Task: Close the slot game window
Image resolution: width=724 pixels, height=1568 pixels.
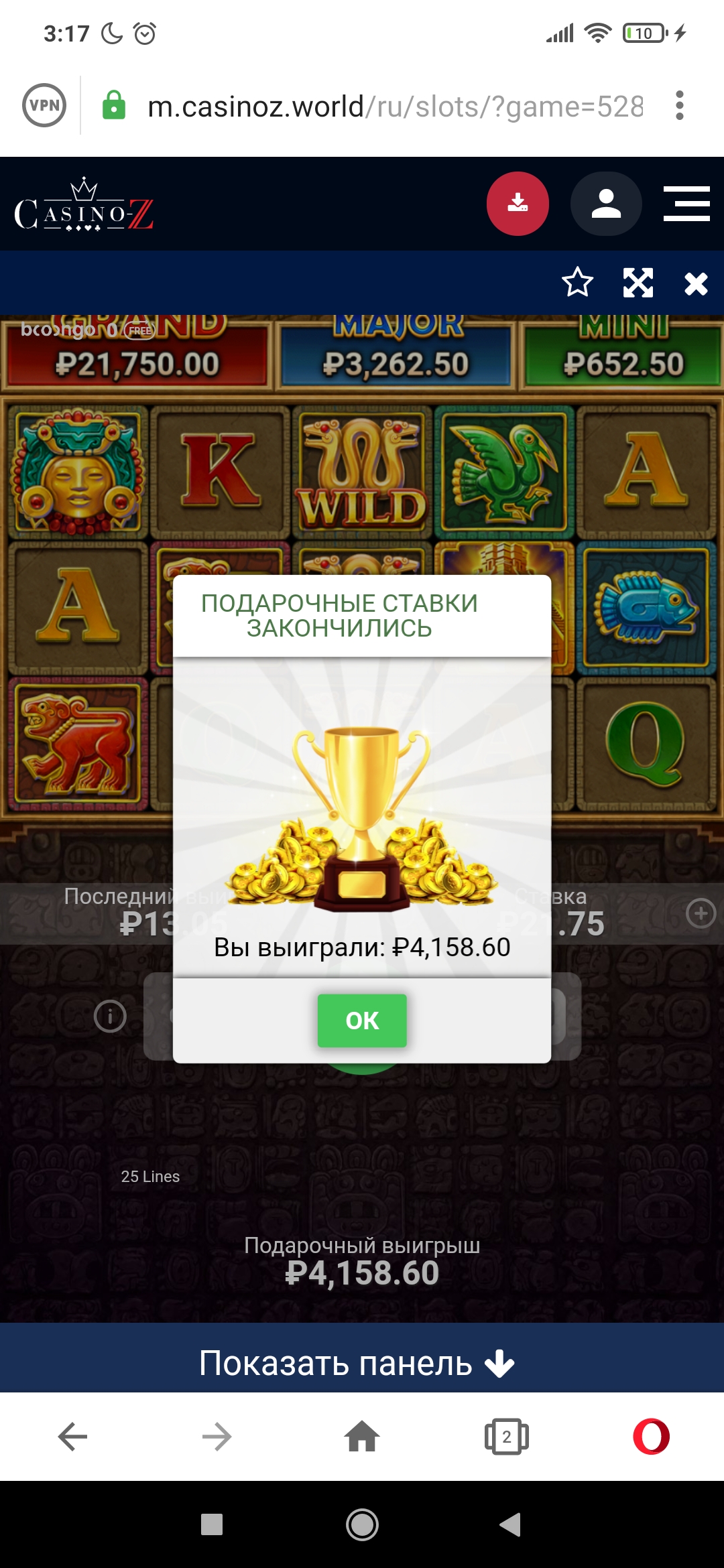Action: pos(696,283)
